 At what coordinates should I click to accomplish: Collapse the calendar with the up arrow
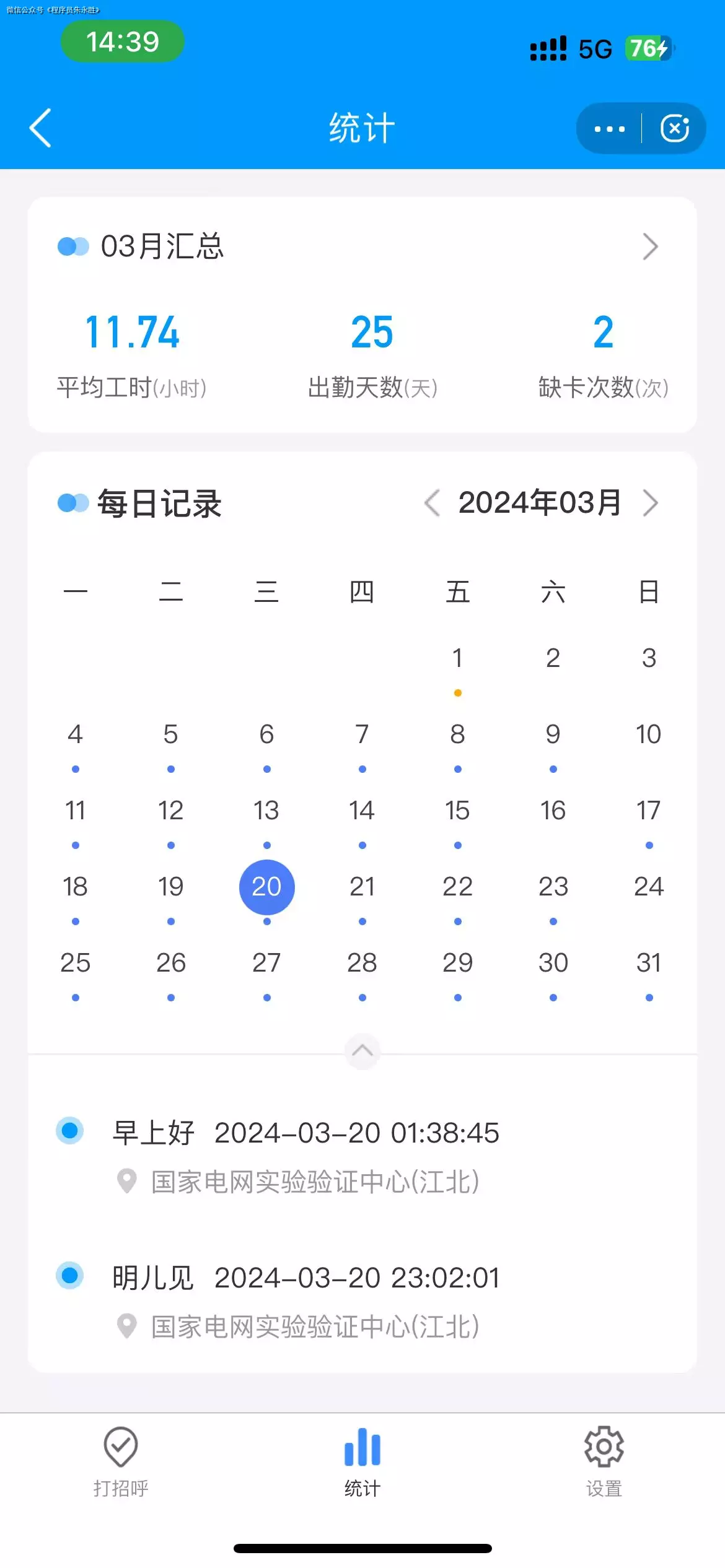[362, 1050]
